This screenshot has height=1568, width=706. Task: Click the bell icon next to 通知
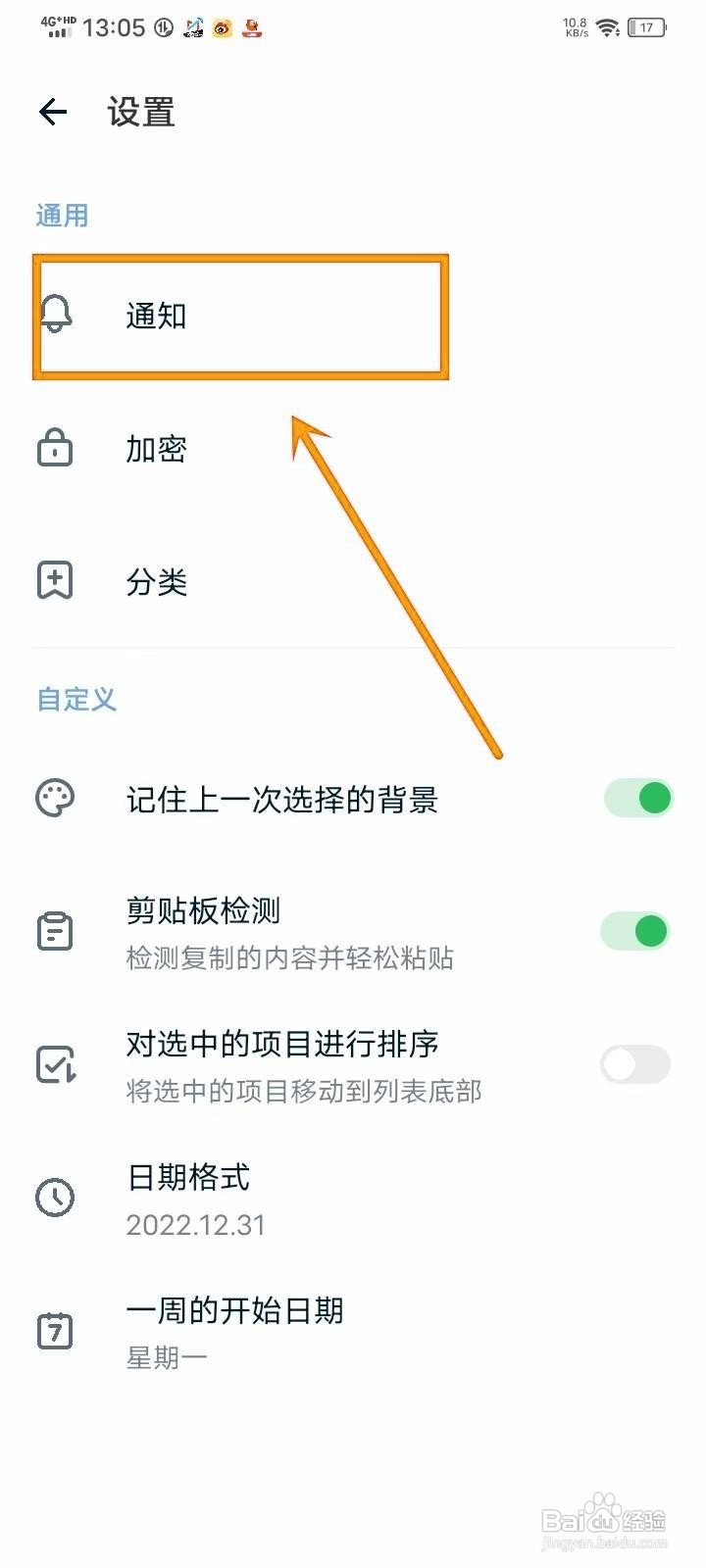pyautogui.click(x=56, y=316)
